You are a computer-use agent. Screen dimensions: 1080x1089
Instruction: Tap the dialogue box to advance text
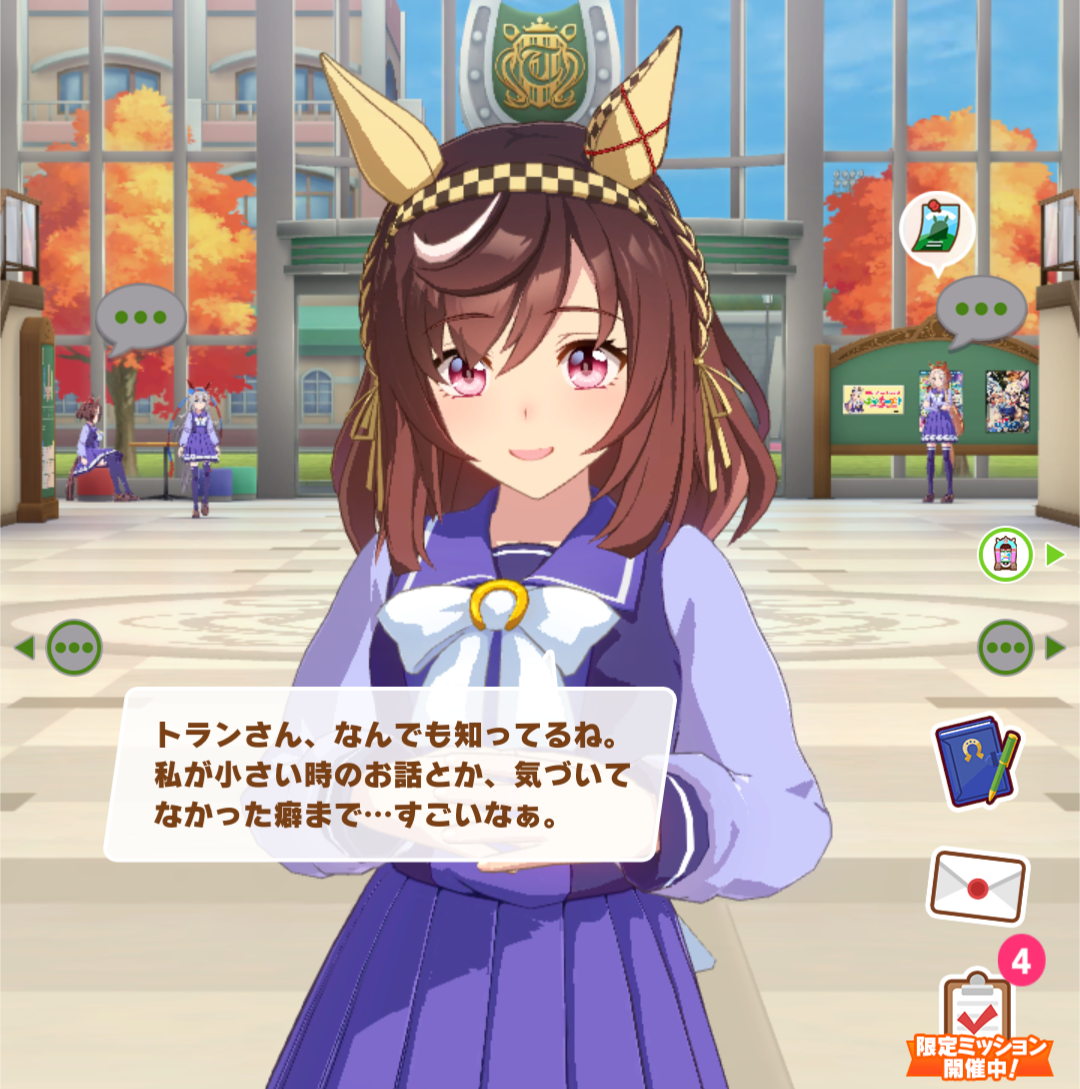(x=390, y=774)
